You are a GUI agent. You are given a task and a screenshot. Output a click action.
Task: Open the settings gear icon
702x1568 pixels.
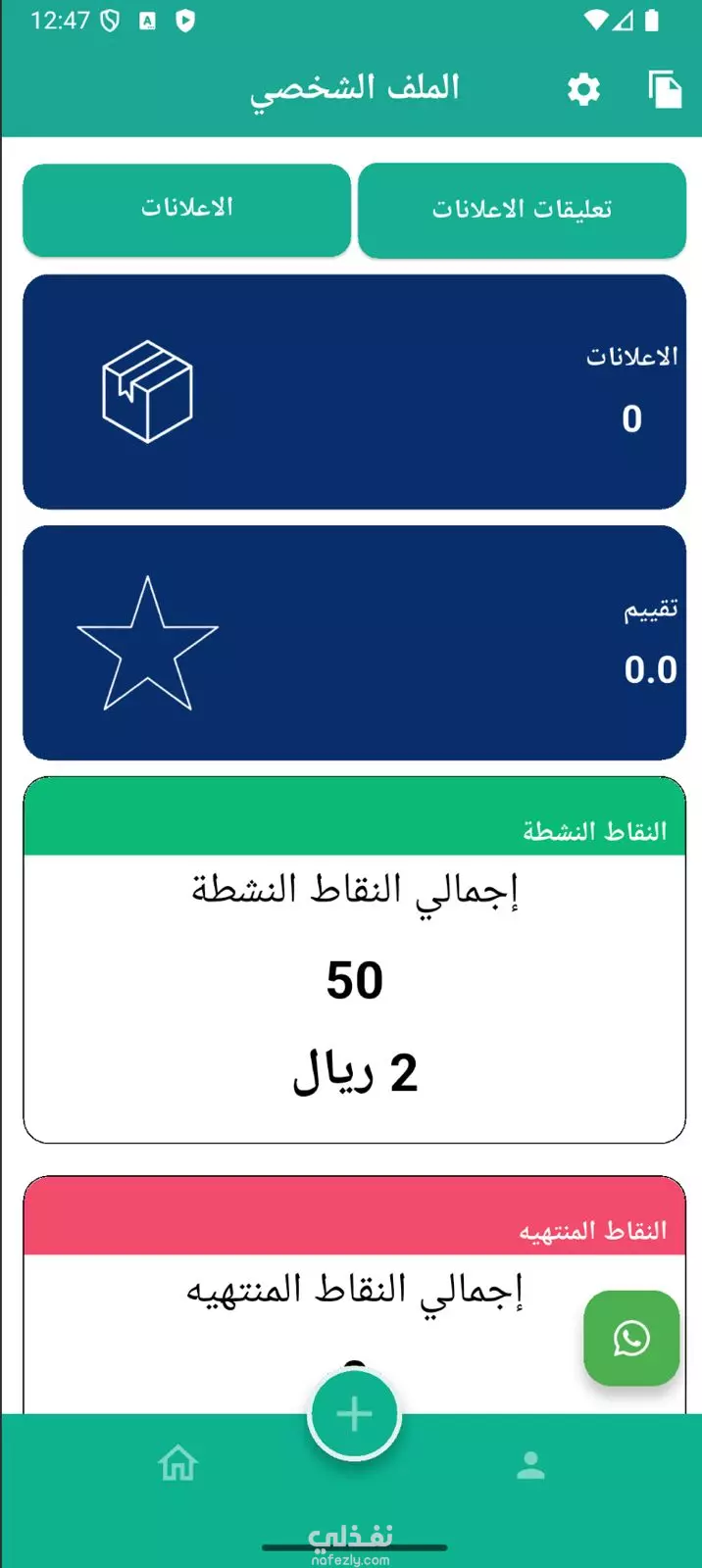tap(583, 89)
